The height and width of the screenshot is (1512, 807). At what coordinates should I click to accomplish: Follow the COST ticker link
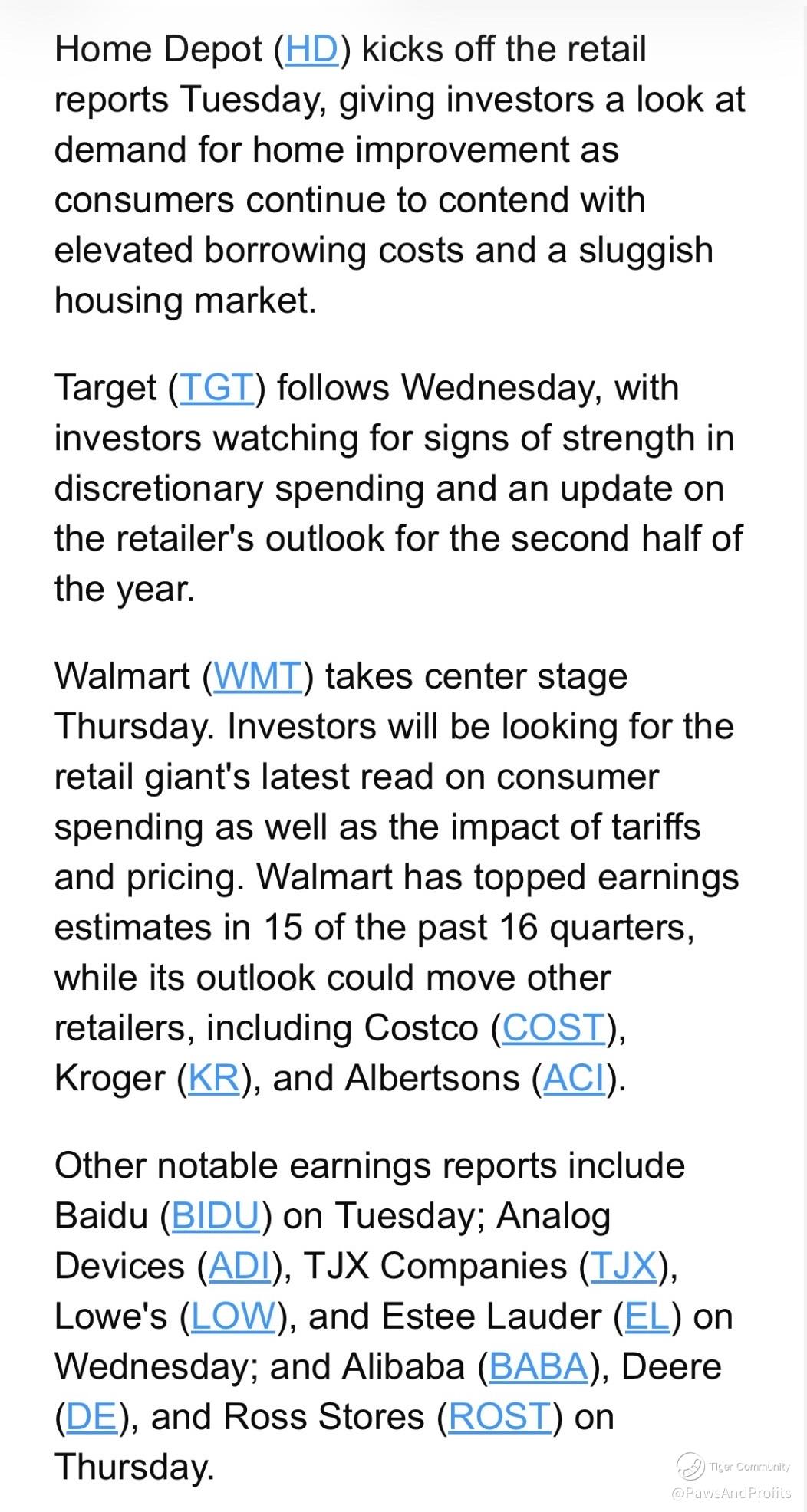(554, 1027)
